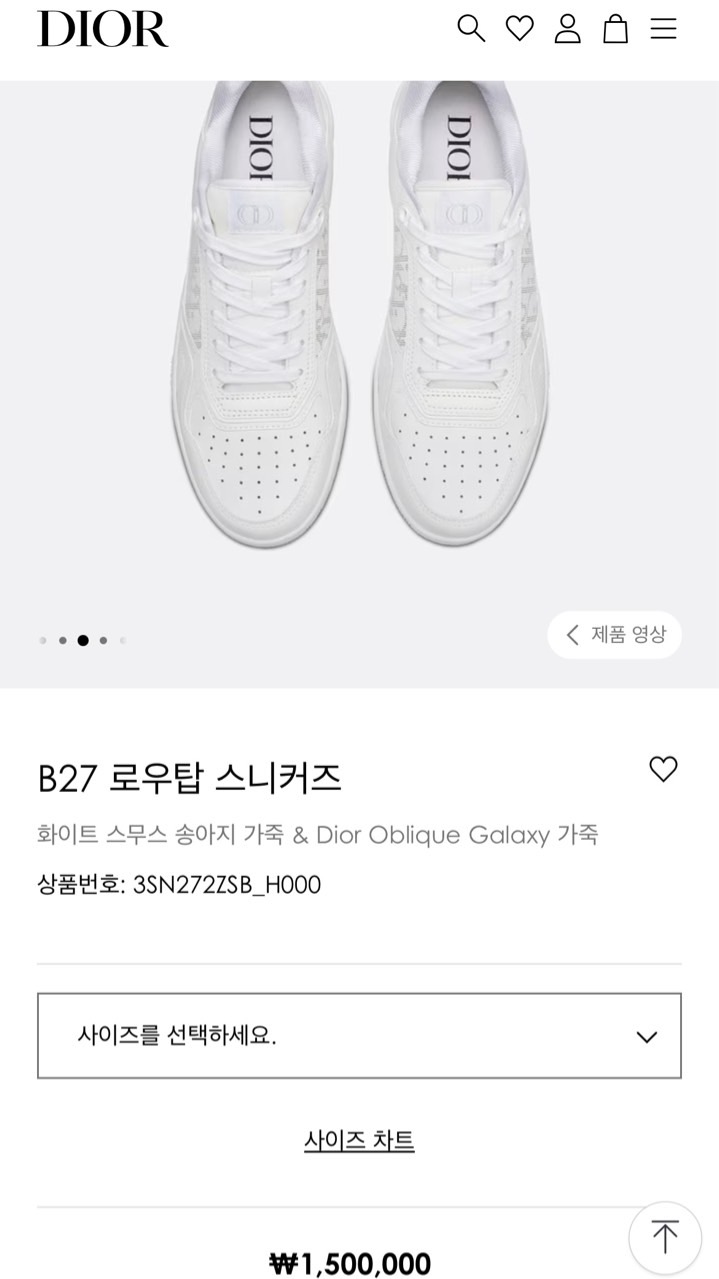Open the 사이즈 차트 link
The height and width of the screenshot is (1279, 719).
pyautogui.click(x=359, y=1140)
